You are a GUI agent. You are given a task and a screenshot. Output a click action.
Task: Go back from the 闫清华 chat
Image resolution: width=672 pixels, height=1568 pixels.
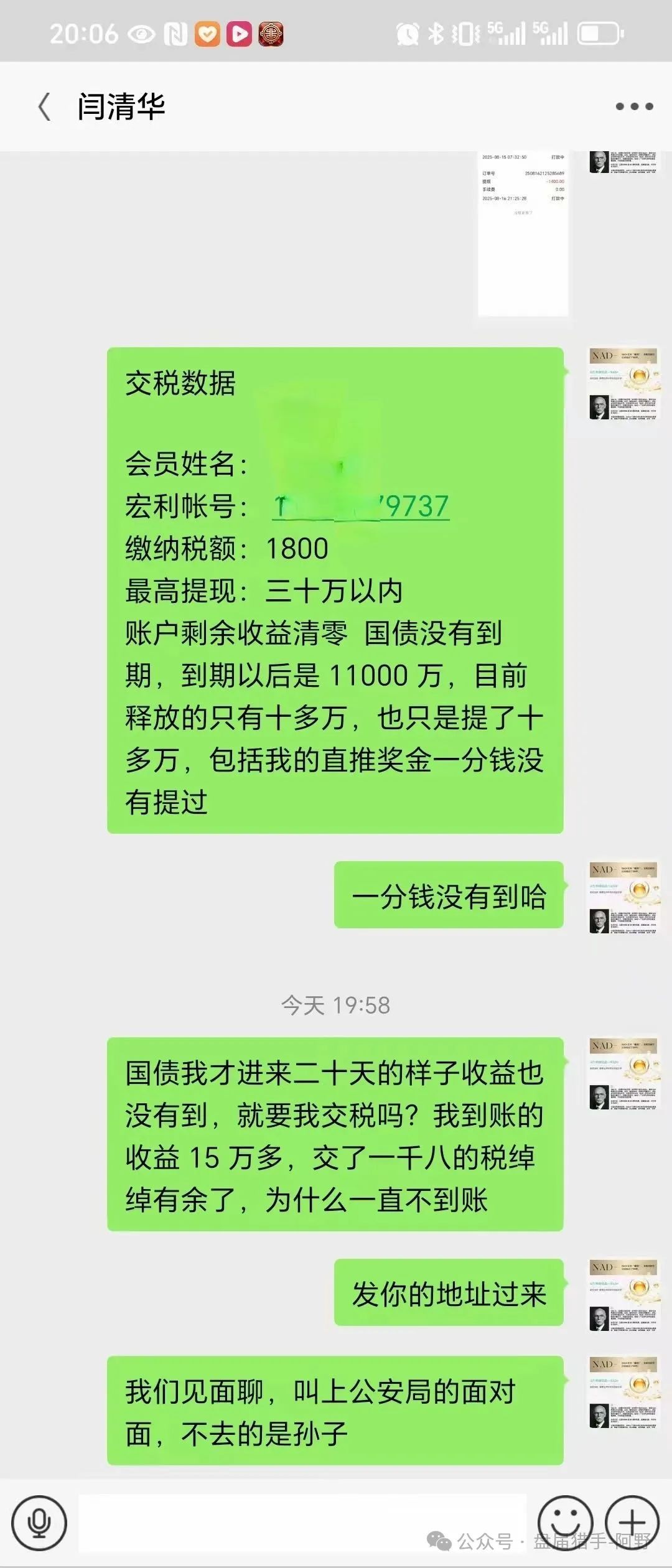44,106
